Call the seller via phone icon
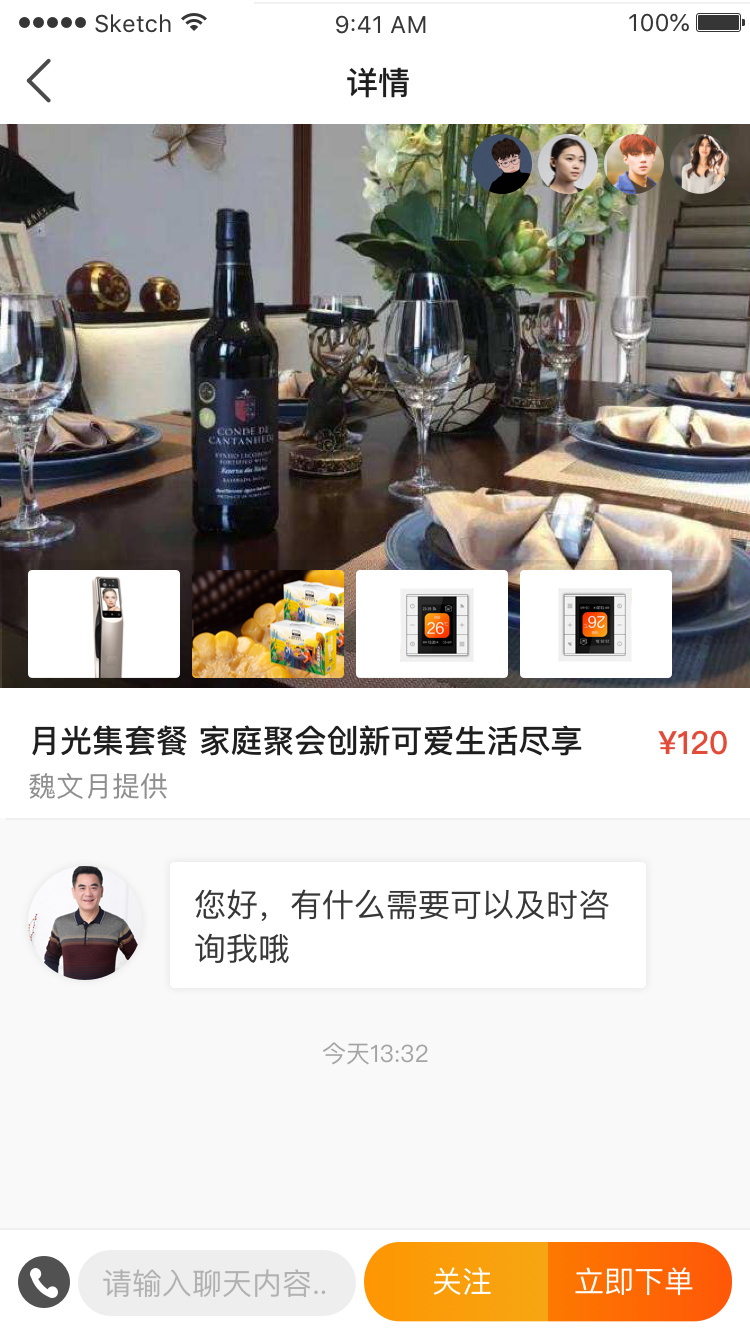 [44, 1282]
